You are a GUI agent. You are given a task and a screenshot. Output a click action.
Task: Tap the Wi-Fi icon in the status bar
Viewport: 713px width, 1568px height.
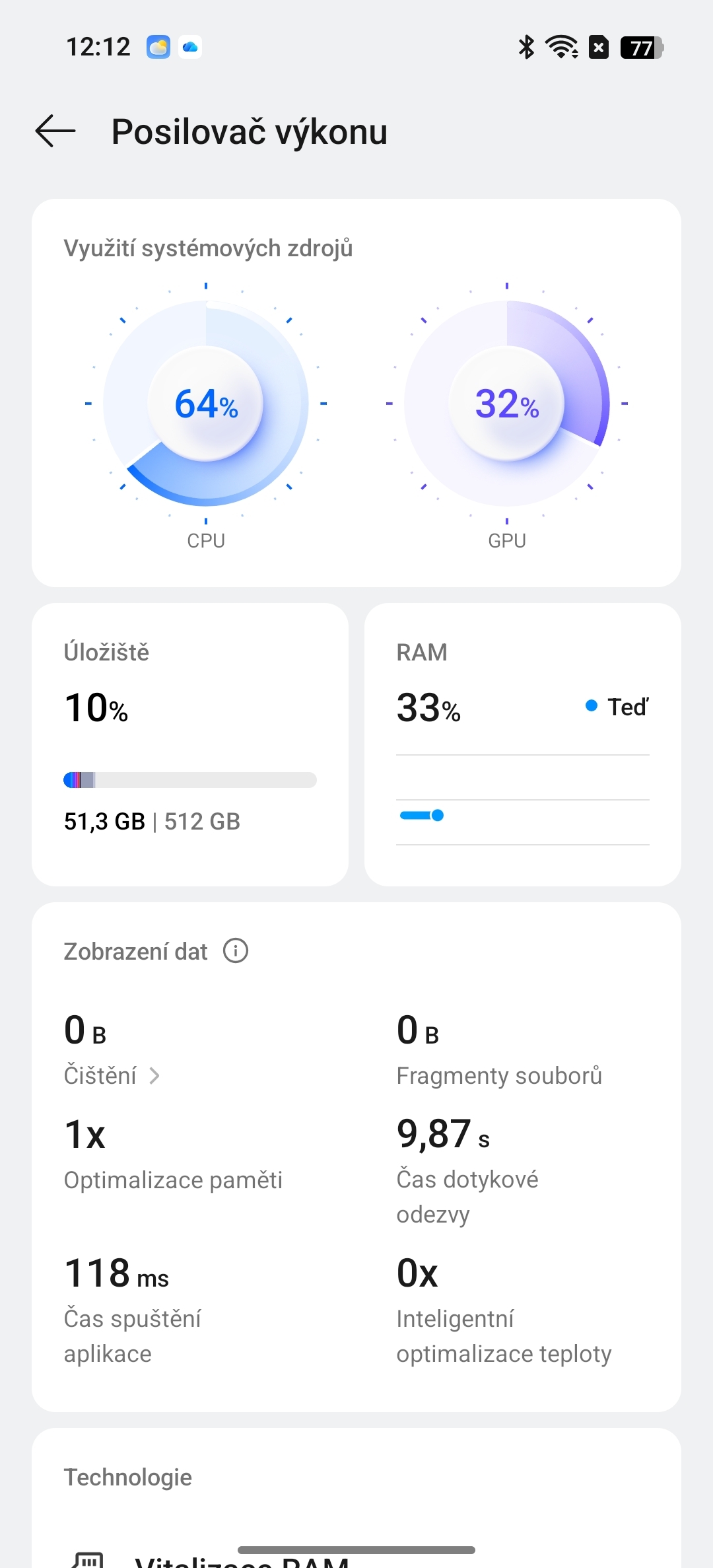click(x=560, y=48)
